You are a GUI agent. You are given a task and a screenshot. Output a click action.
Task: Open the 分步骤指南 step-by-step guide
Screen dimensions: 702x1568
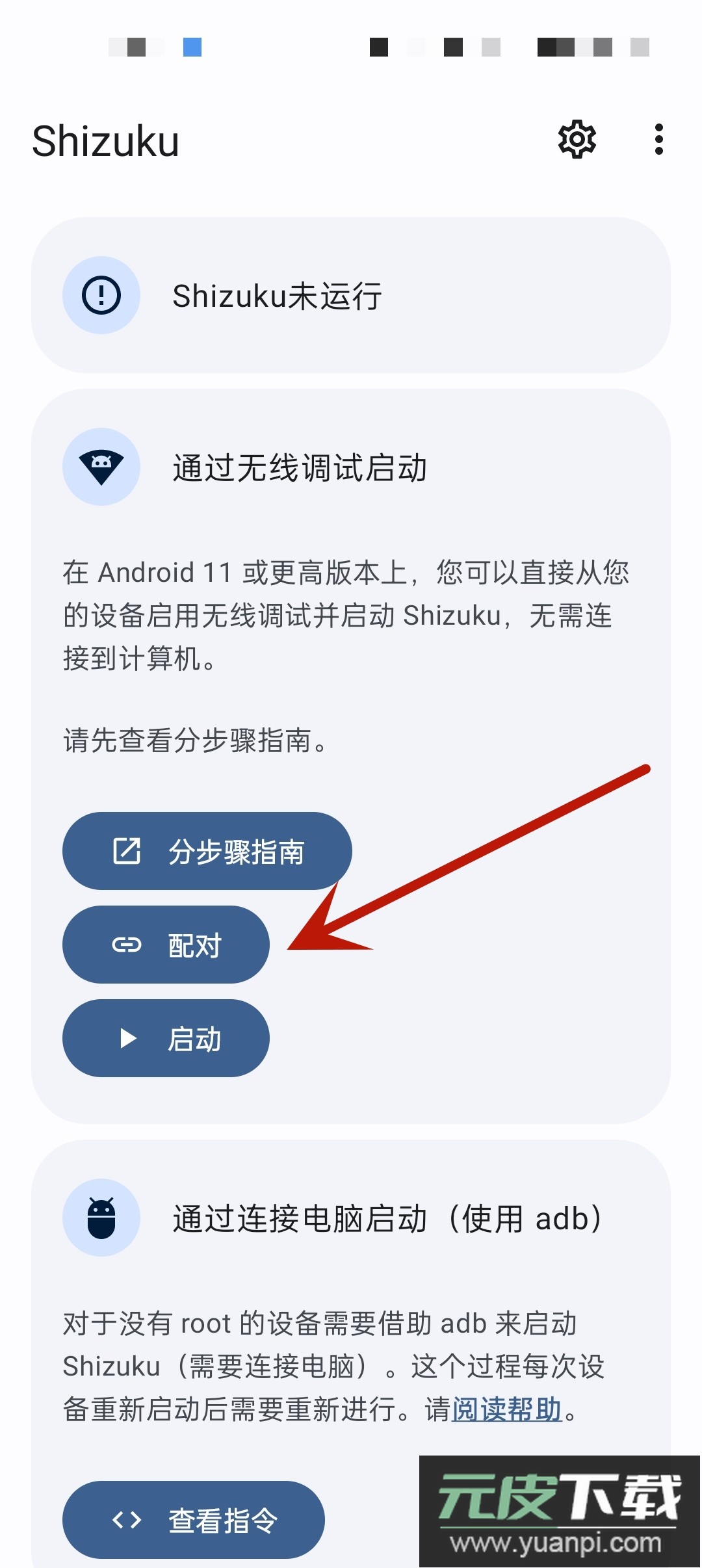207,851
